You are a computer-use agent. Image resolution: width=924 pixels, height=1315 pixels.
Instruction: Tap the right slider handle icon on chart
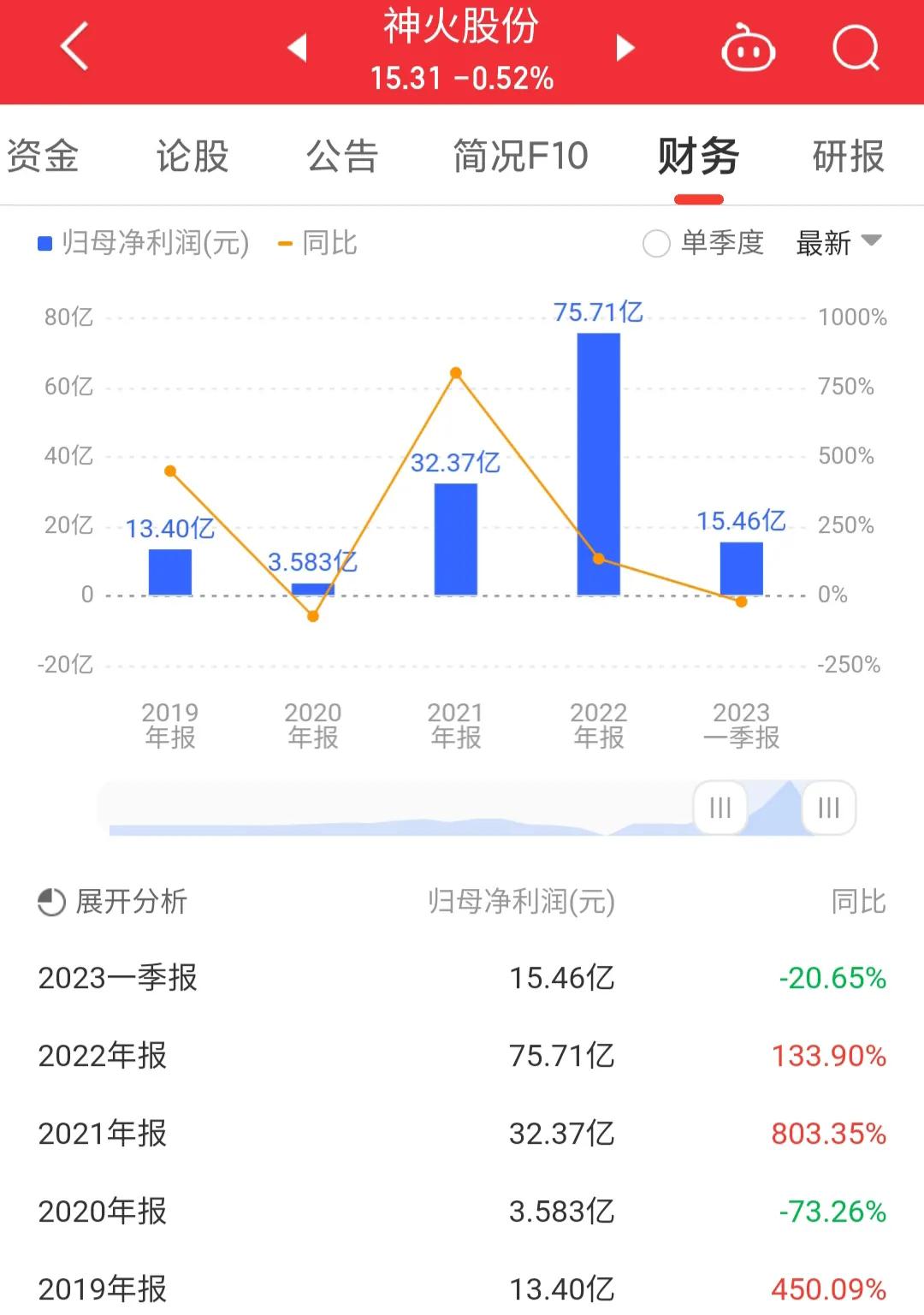(826, 808)
